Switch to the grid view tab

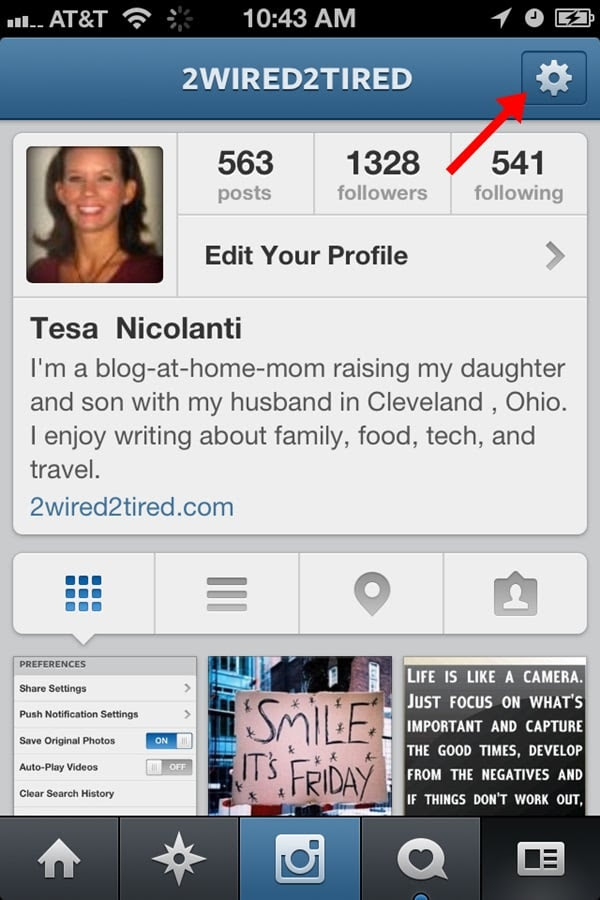[83, 594]
